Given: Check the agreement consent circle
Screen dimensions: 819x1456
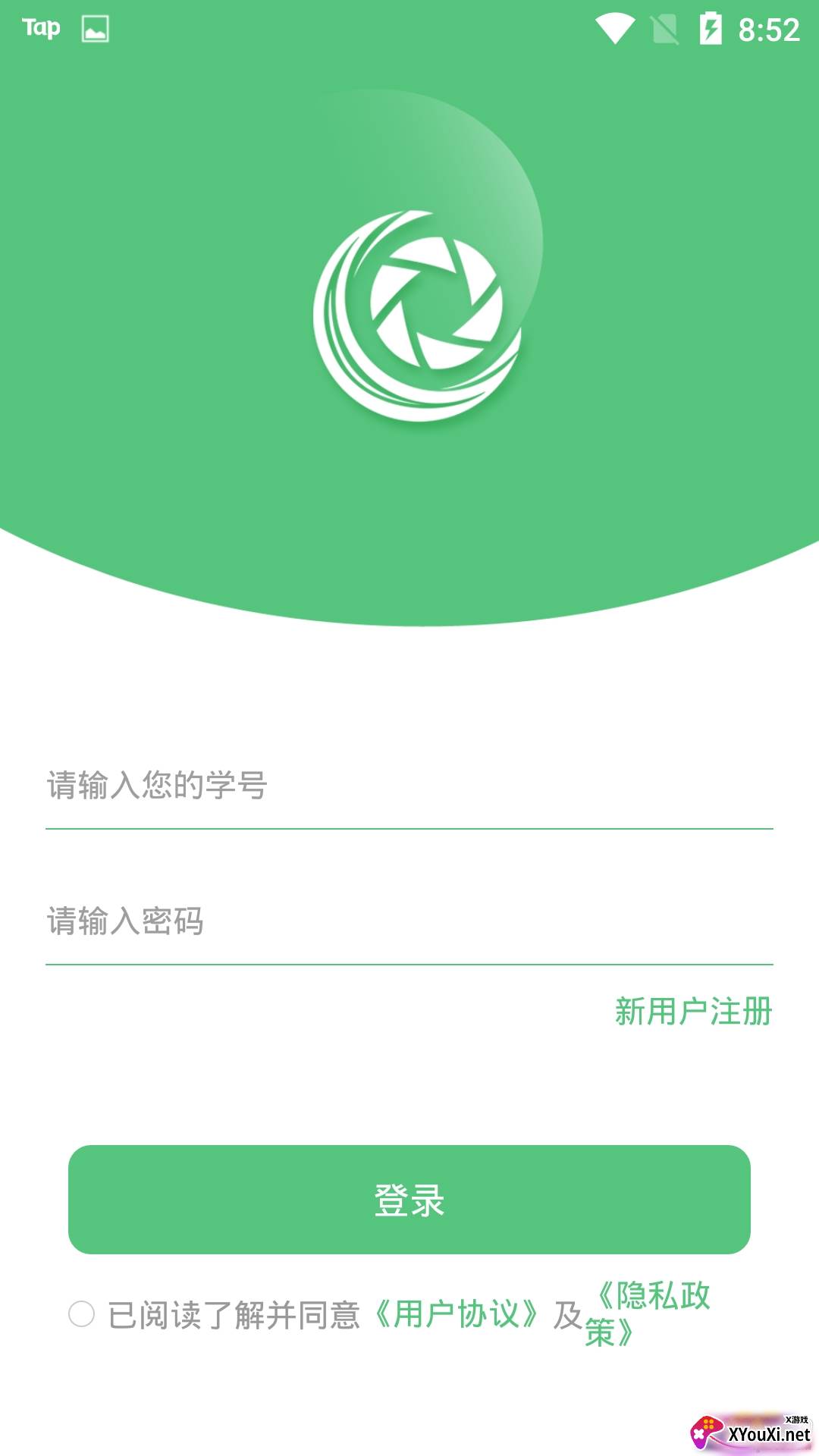Looking at the screenshot, I should click(81, 1314).
